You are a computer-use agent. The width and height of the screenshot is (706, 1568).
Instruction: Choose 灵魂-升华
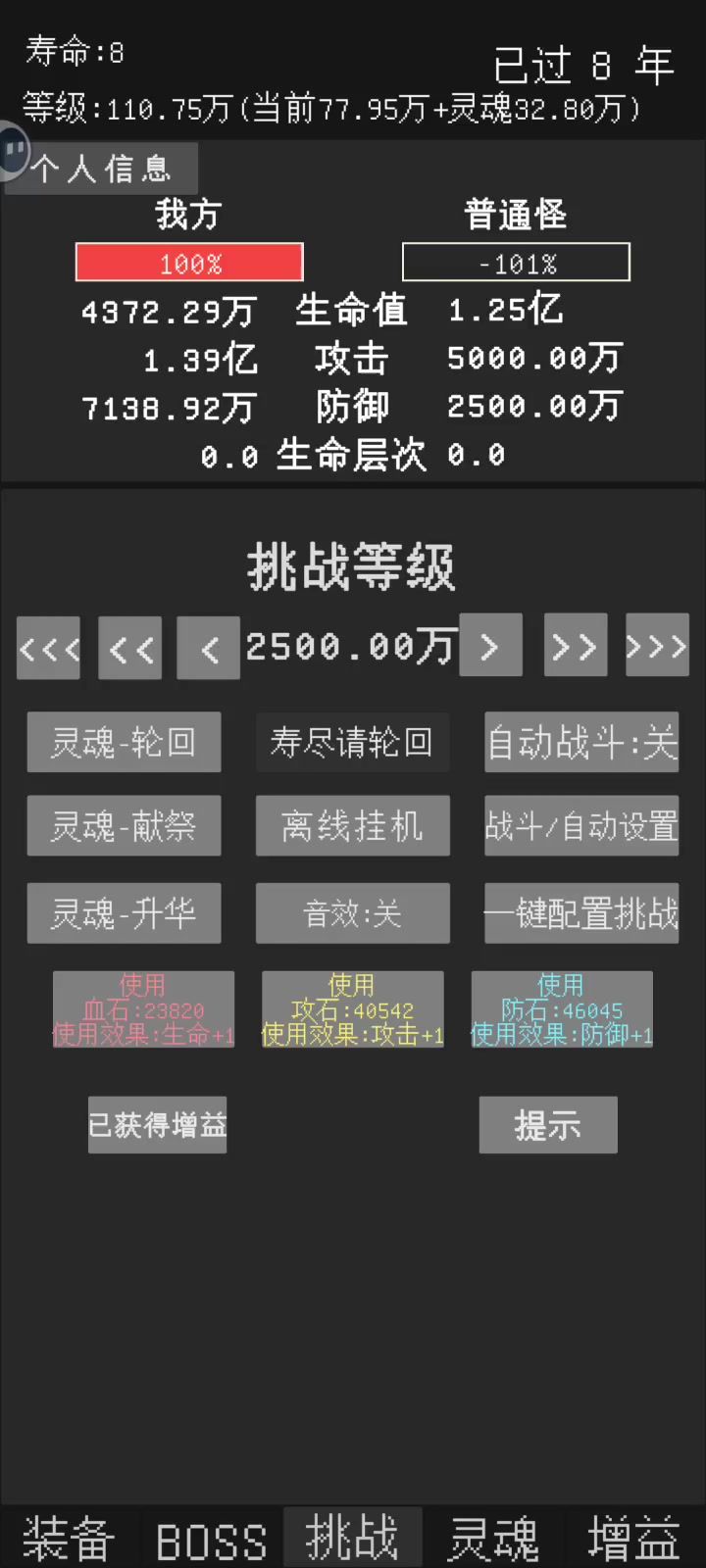124,913
